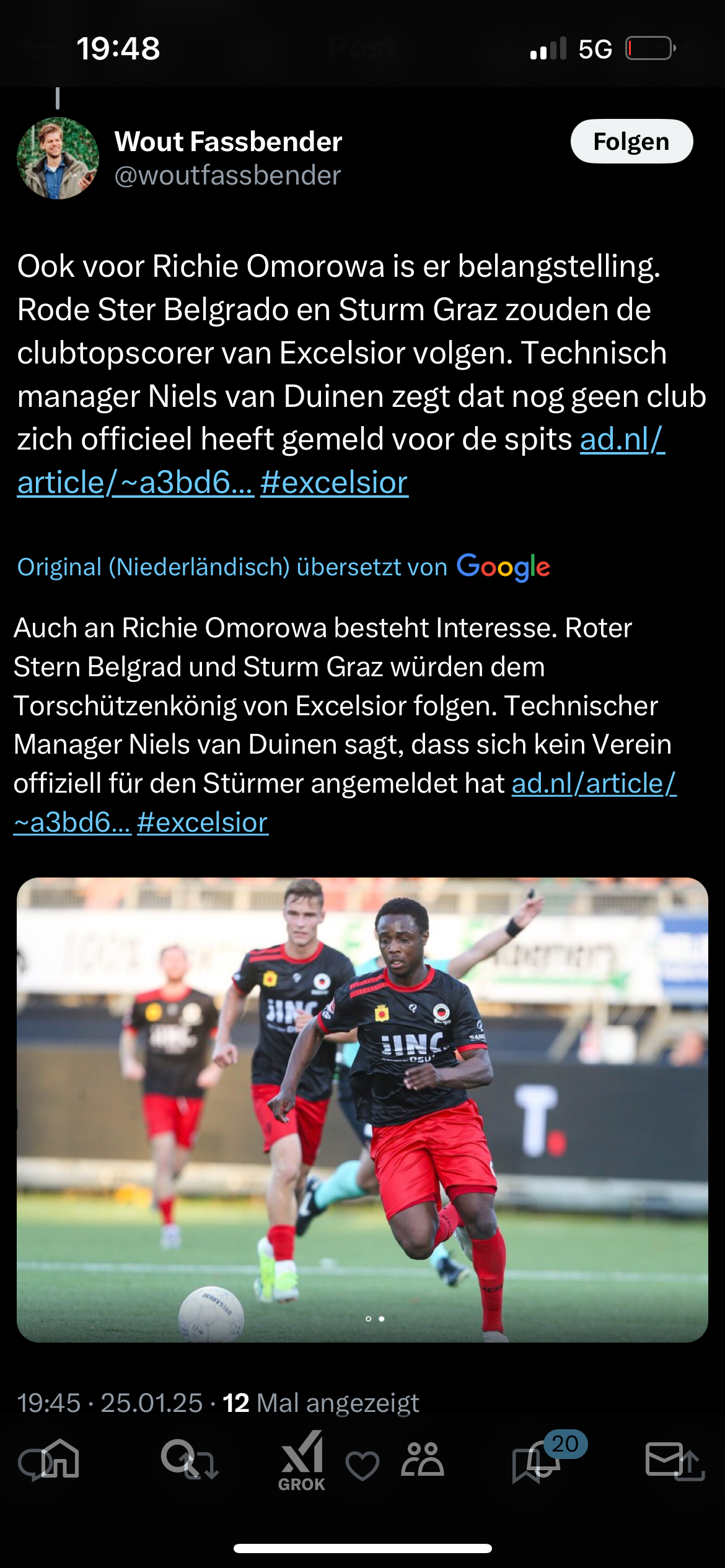
Task: Open the Grok tab
Action: point(302,1461)
